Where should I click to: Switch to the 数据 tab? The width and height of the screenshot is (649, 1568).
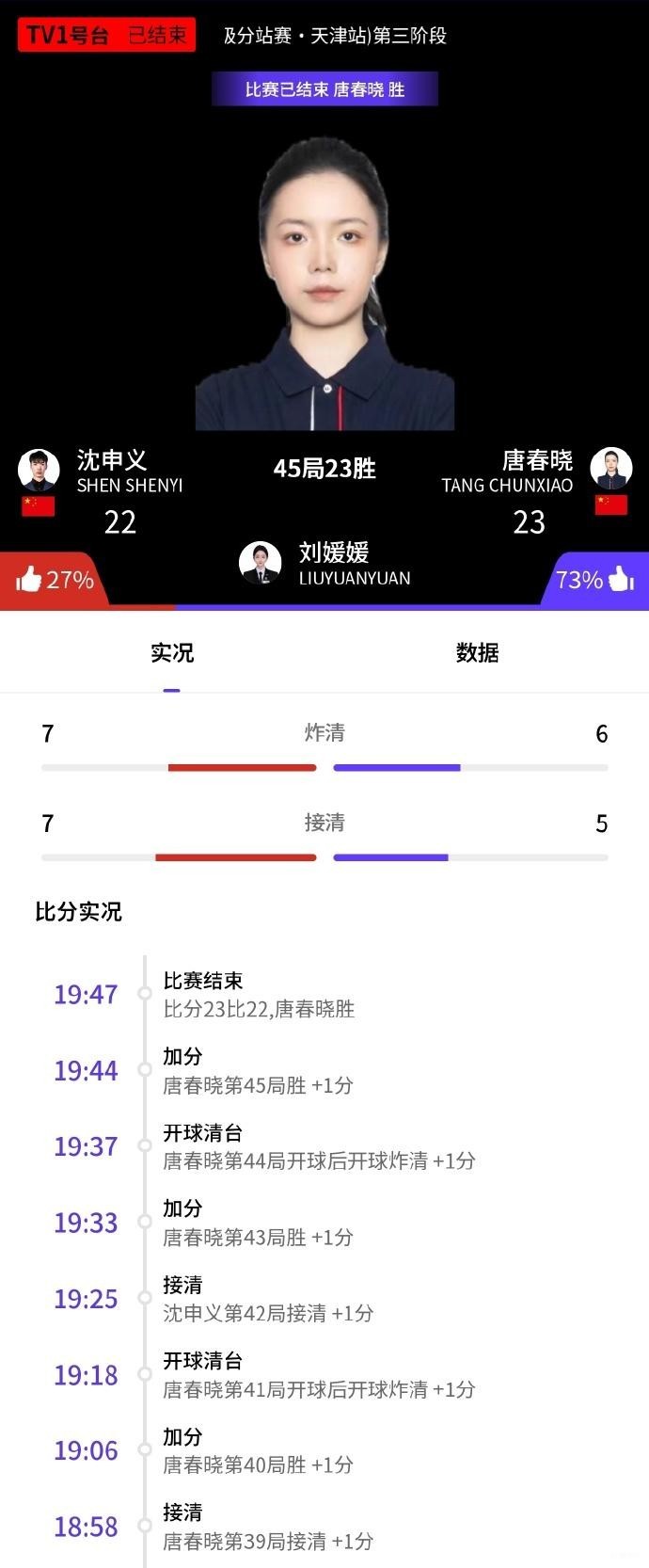(477, 653)
